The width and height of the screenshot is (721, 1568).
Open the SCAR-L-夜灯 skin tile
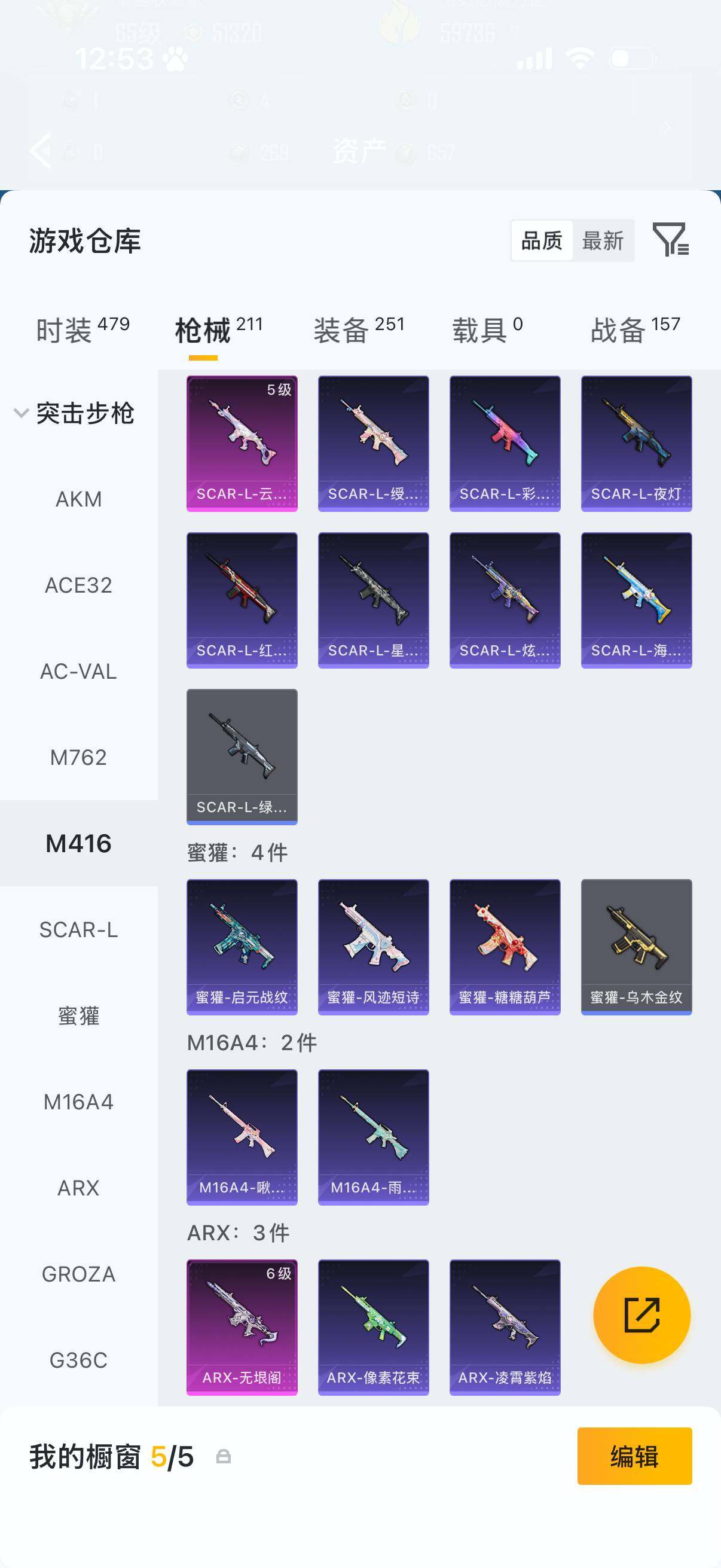[x=637, y=444]
